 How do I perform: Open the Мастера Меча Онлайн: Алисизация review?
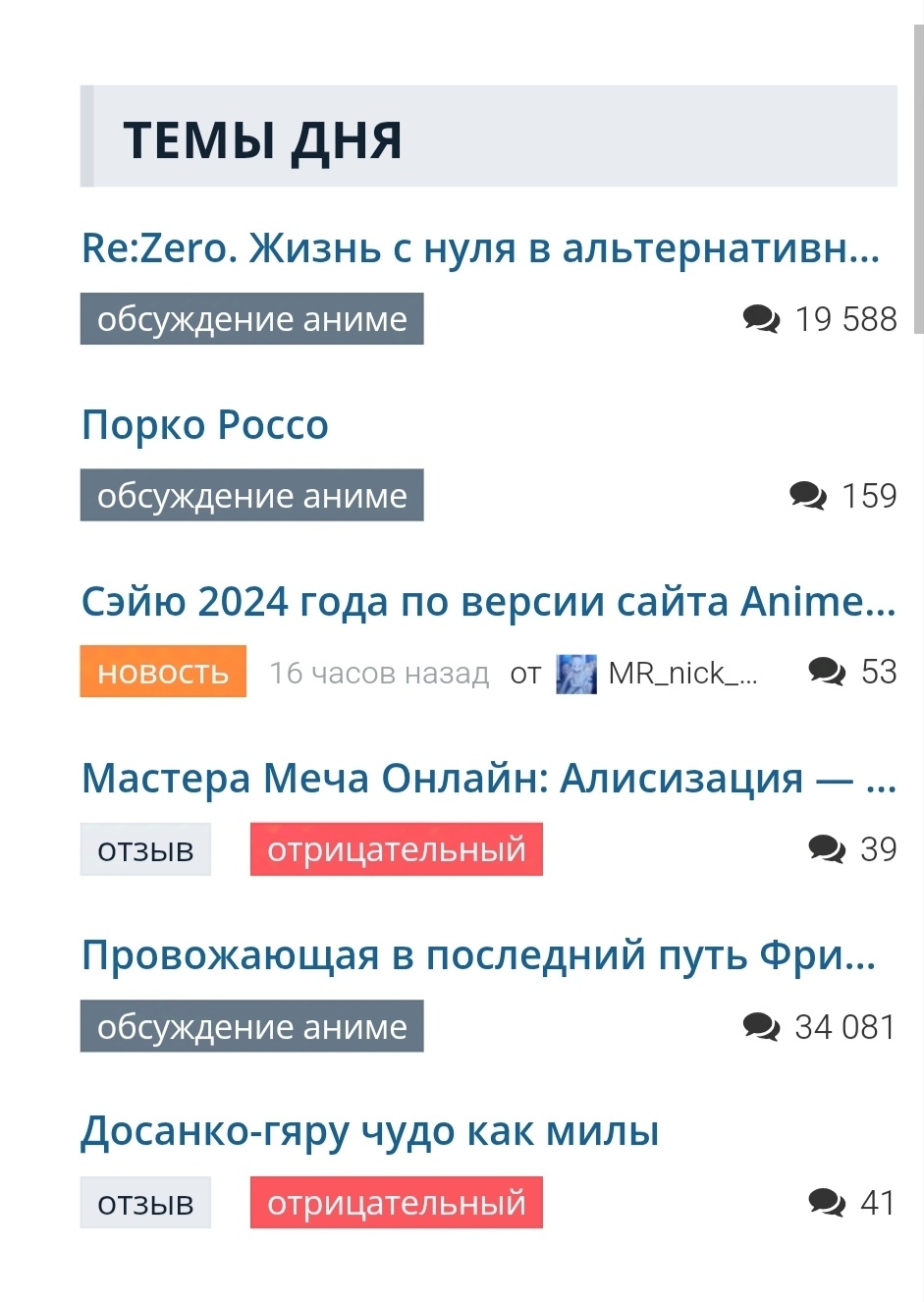point(488,778)
